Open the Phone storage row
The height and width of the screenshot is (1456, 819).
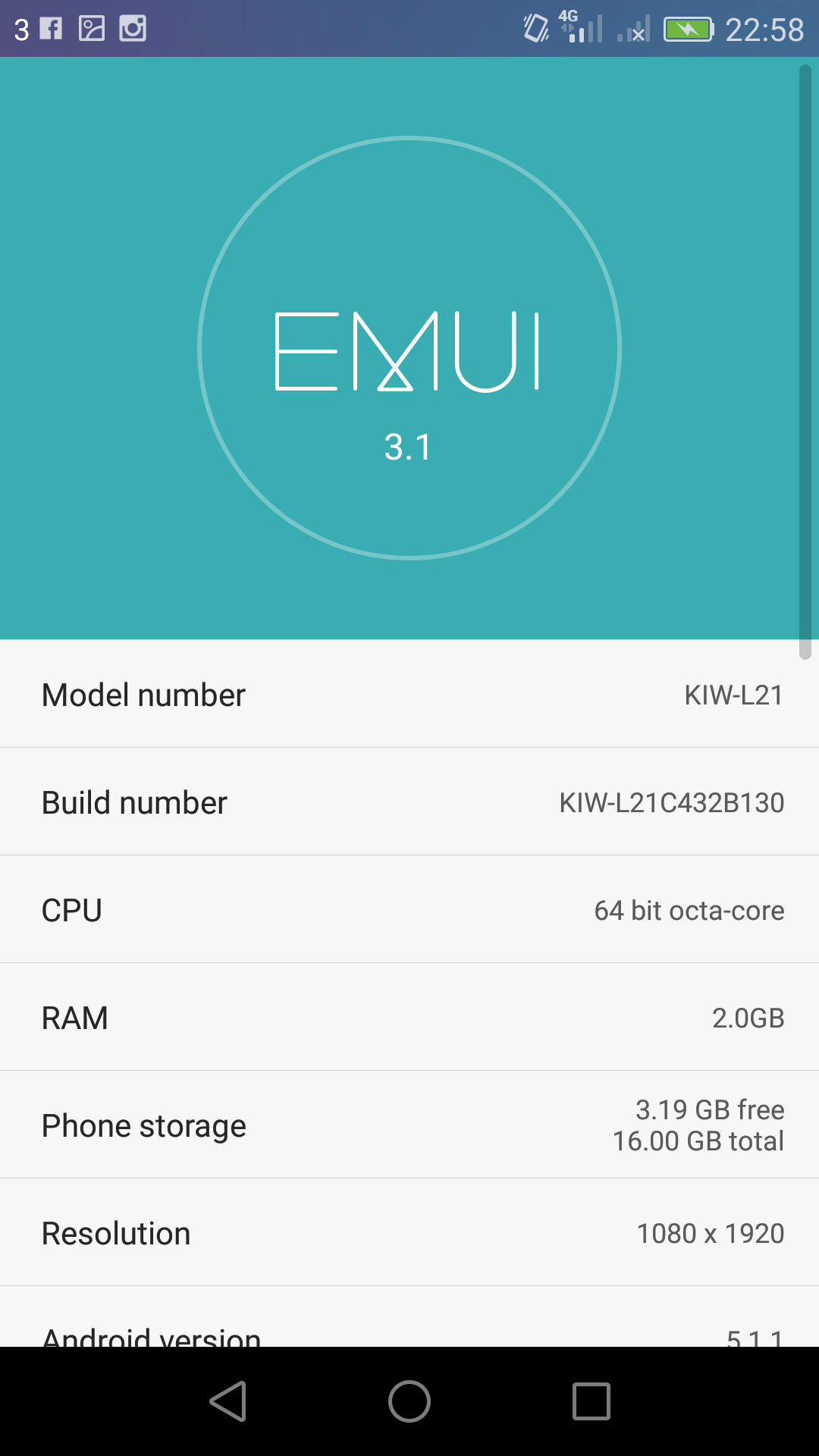(x=409, y=1125)
